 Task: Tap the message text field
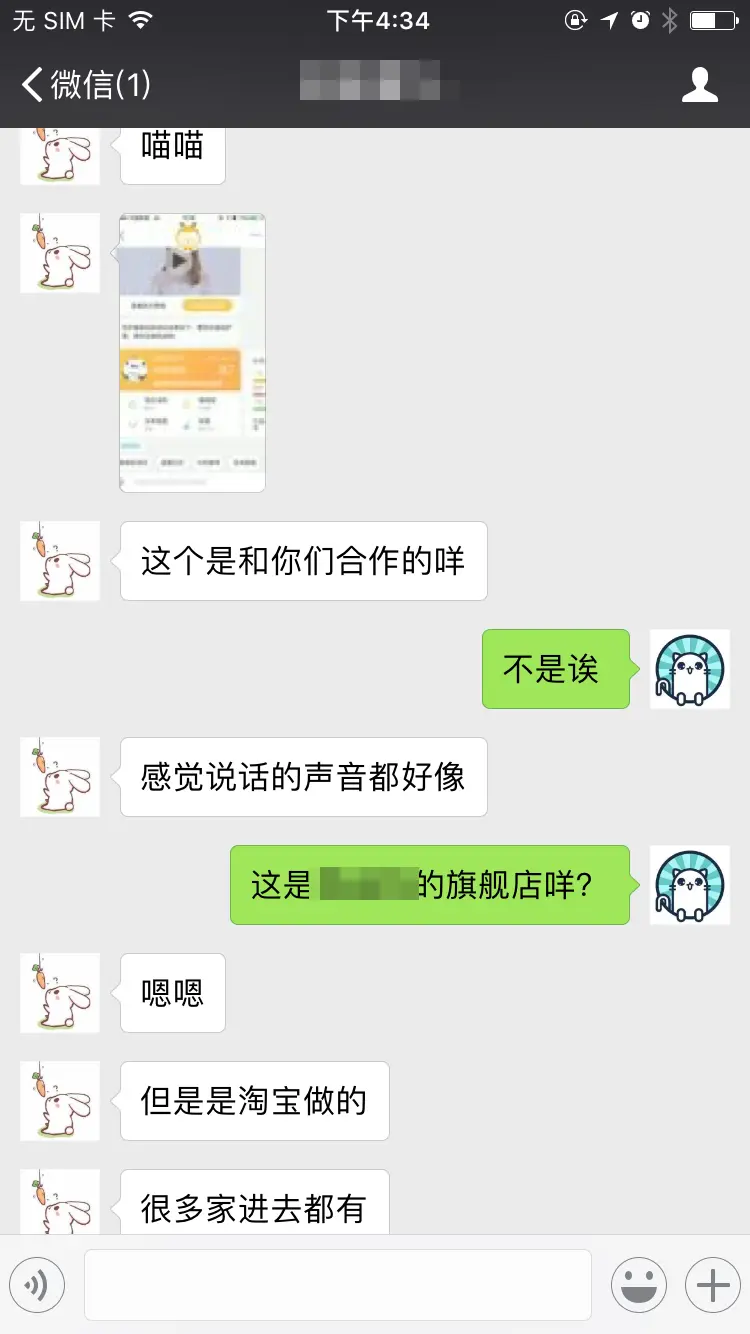(337, 1285)
